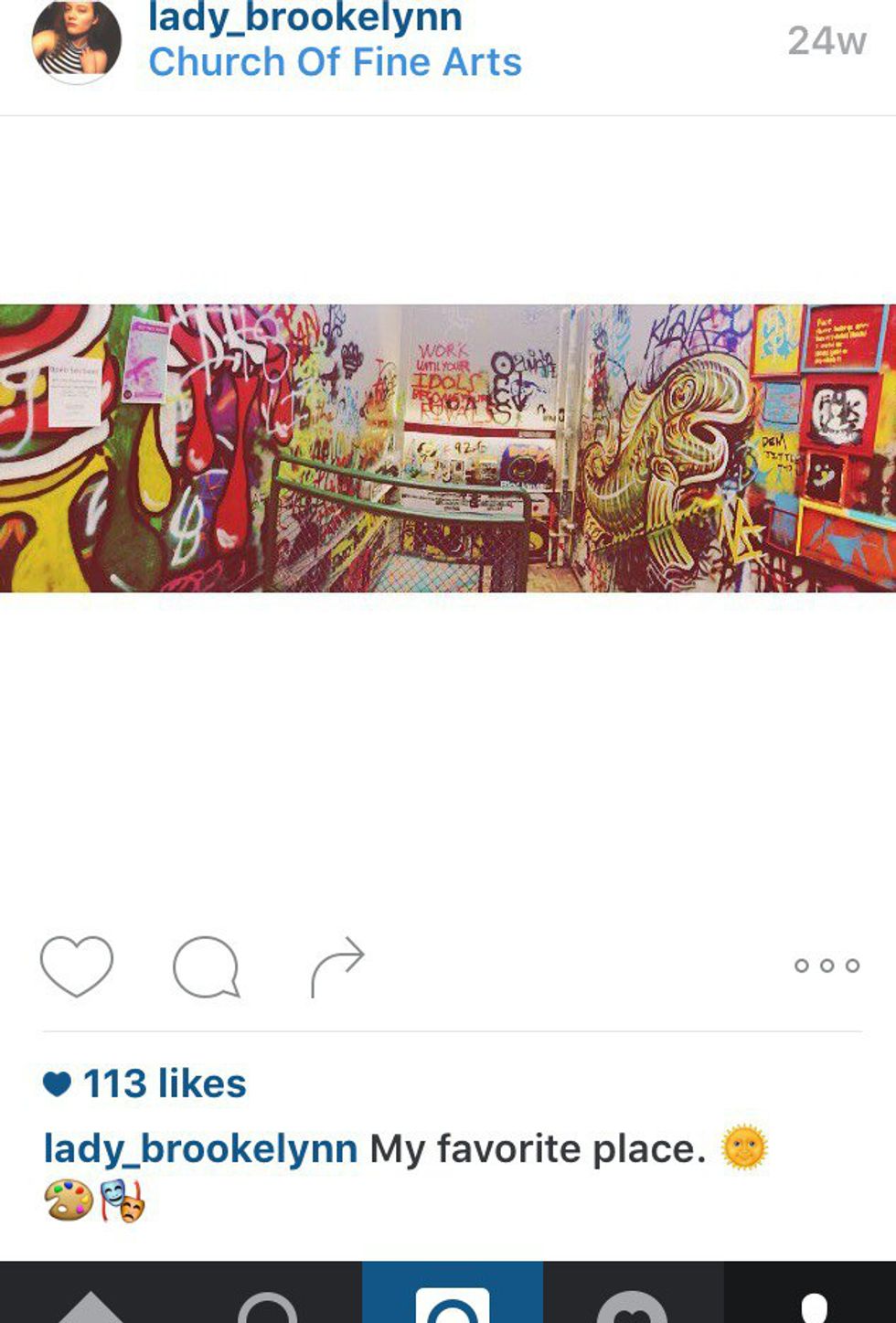Switch to the Activity heart tab
Screen dimensions: 896x1323
pos(633,1303)
